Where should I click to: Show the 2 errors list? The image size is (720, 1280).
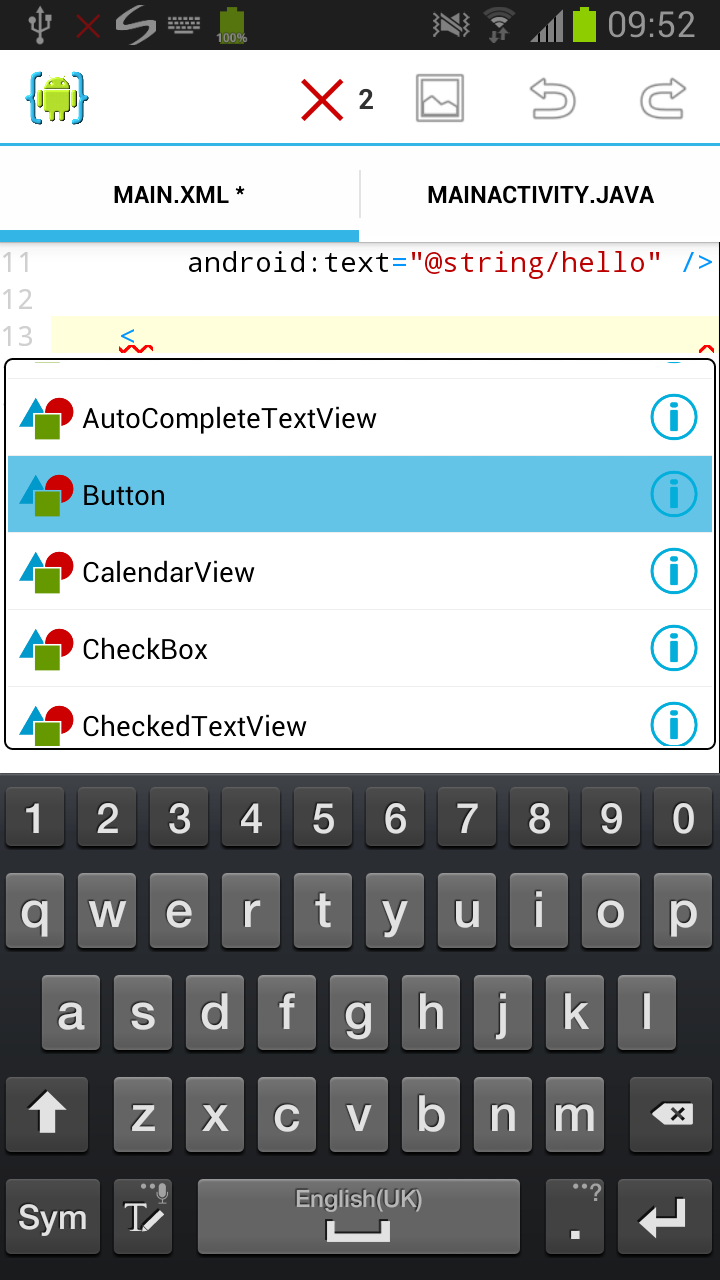[x=337, y=99]
